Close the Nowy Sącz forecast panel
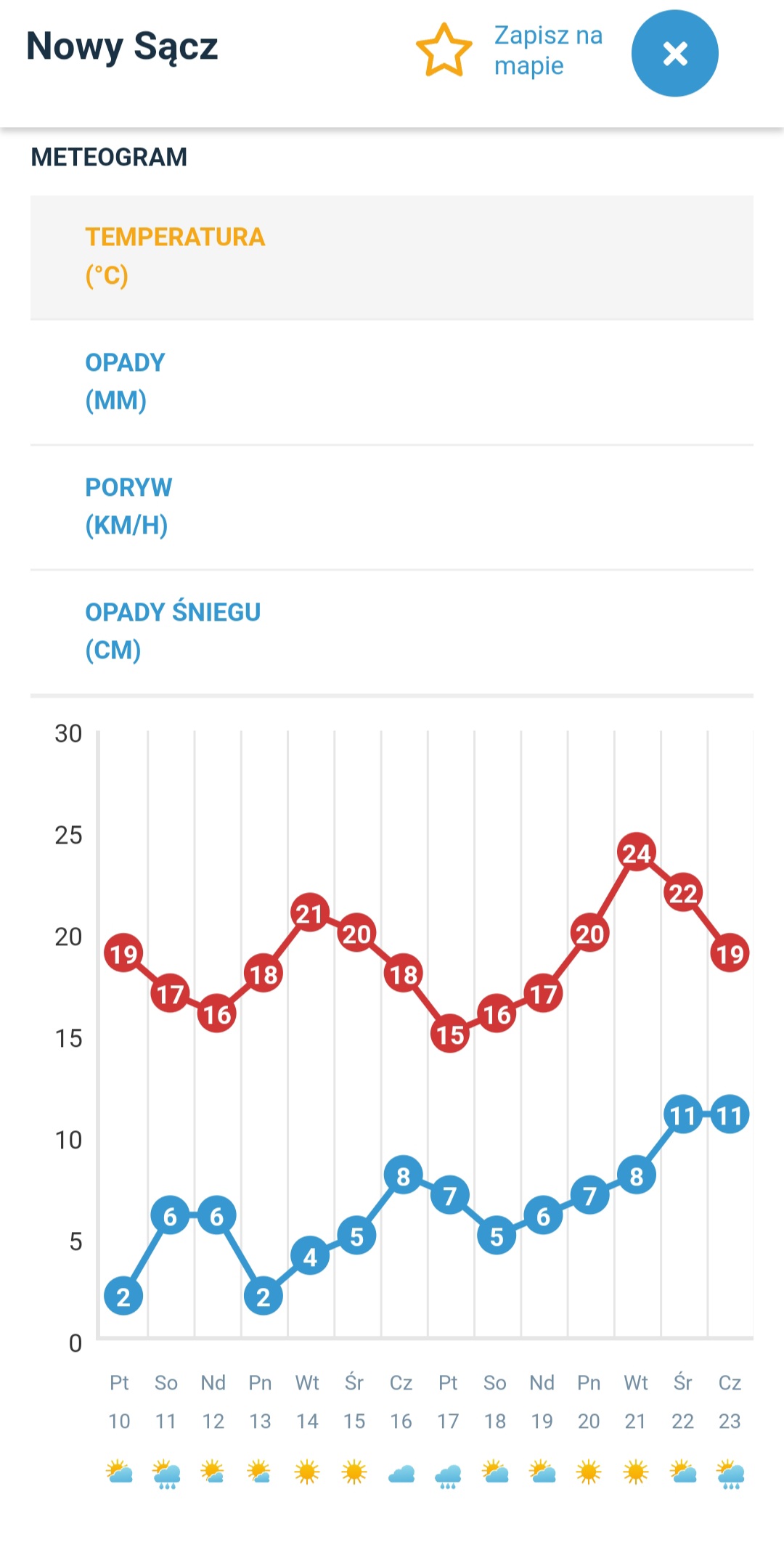 coord(674,53)
